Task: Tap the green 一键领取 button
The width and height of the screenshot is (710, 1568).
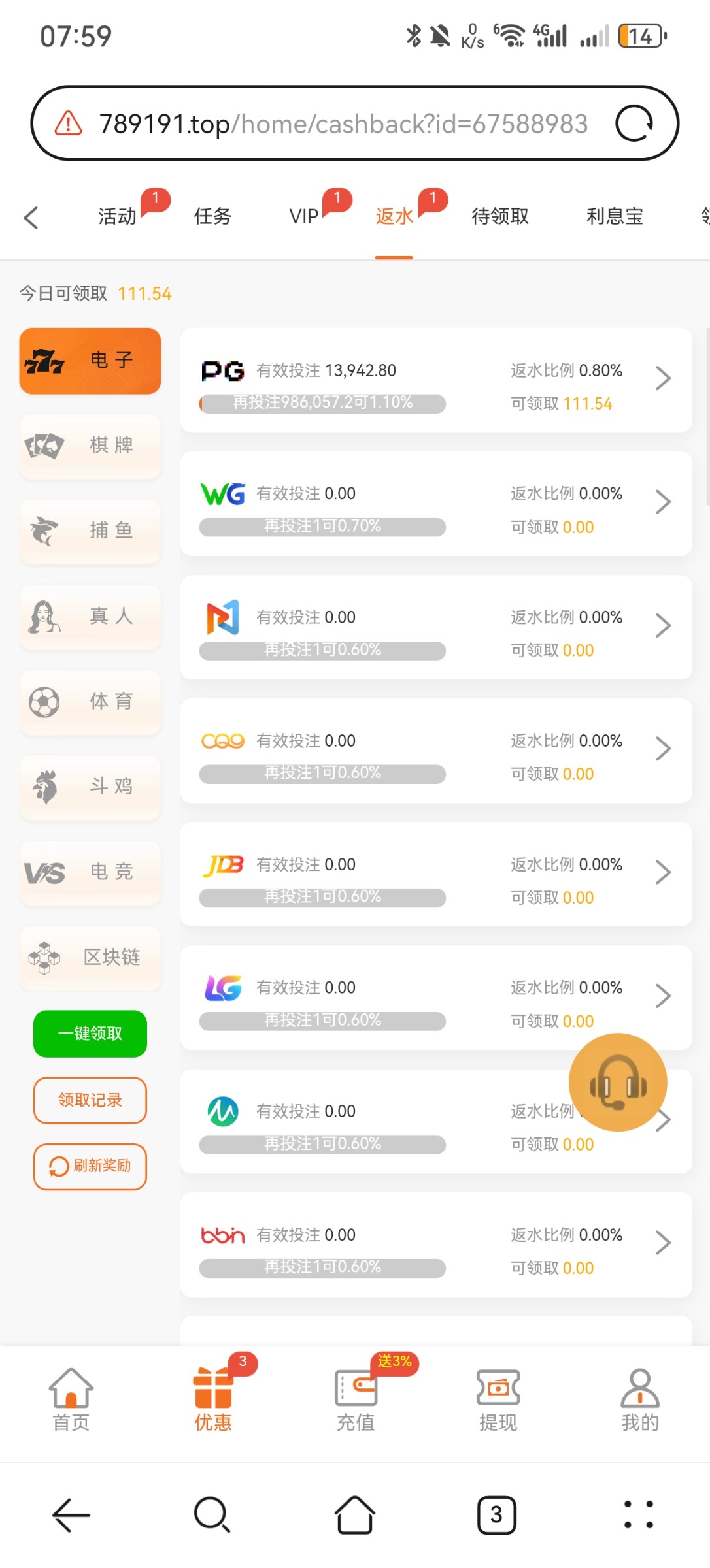Action: pos(90,1034)
